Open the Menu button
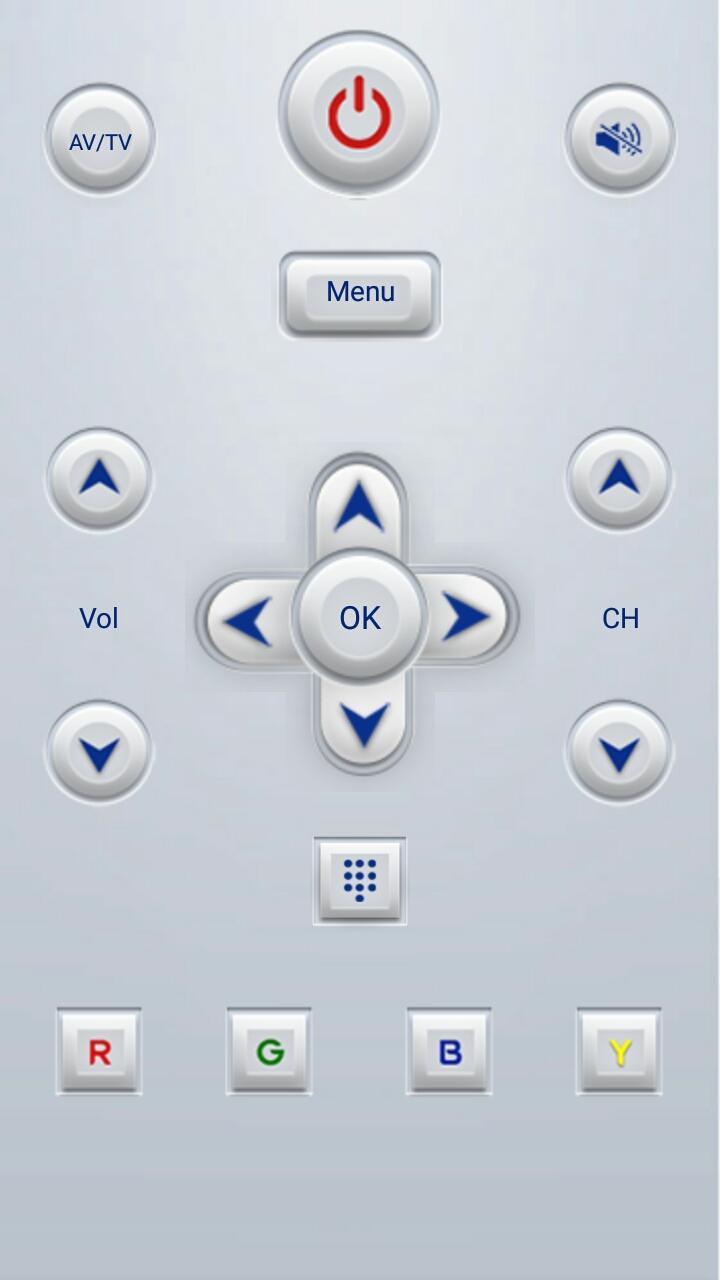Image resolution: width=720 pixels, height=1280 pixels. click(360, 293)
